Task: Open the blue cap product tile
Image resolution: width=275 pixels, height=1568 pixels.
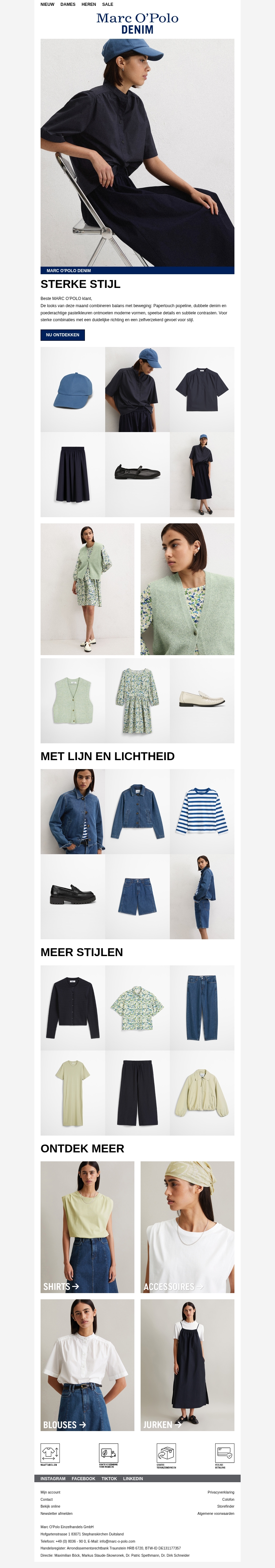Action: point(73,390)
